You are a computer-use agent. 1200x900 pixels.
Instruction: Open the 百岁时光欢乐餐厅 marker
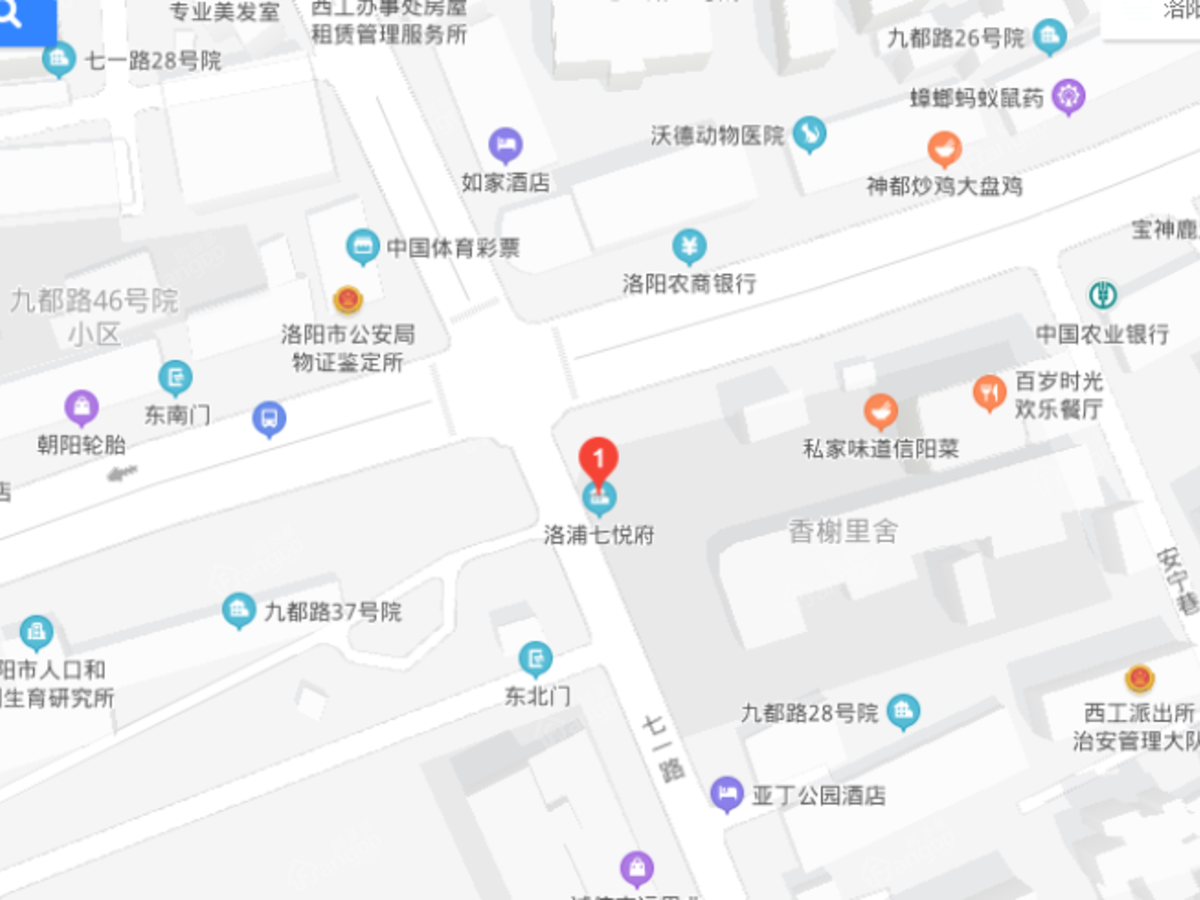[989, 392]
